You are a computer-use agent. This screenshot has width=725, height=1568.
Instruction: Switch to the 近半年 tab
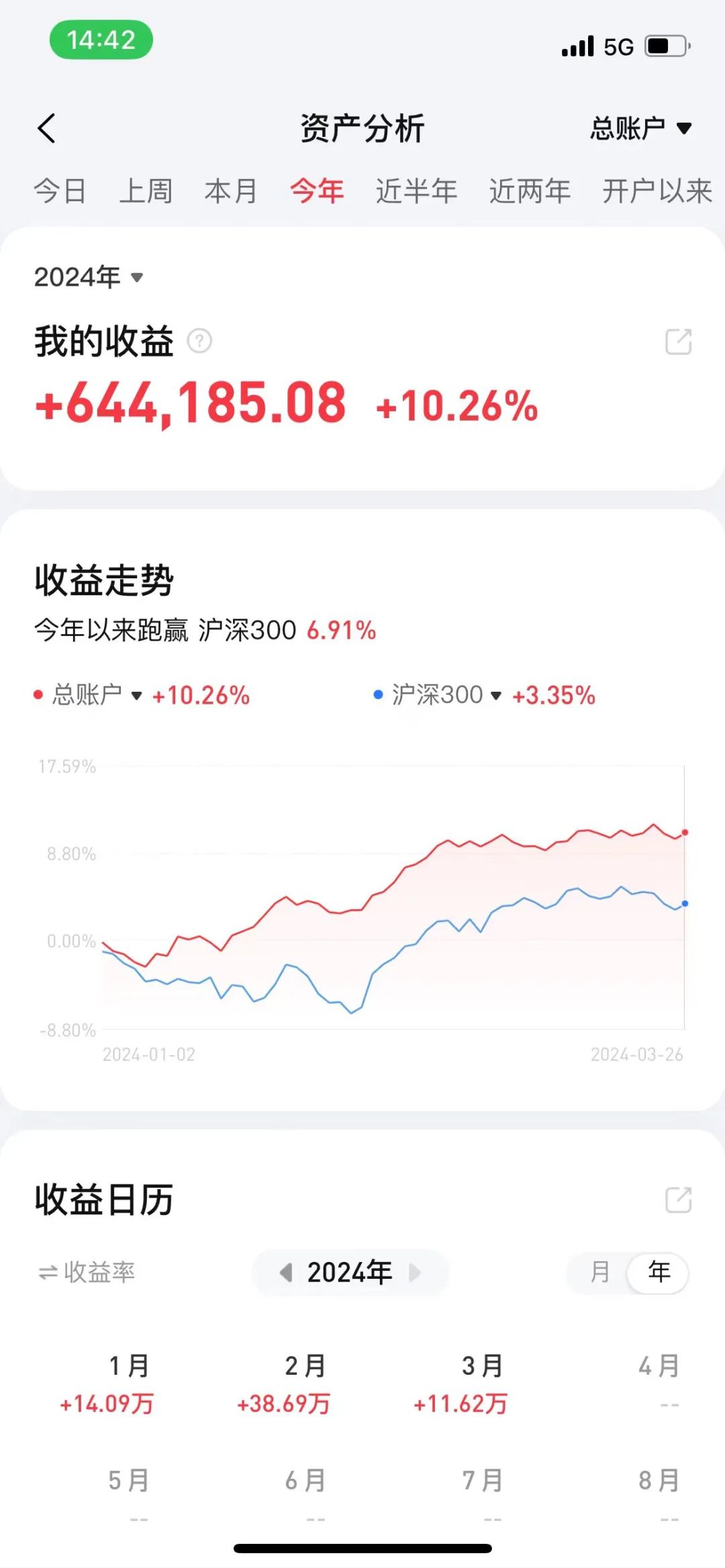point(416,191)
